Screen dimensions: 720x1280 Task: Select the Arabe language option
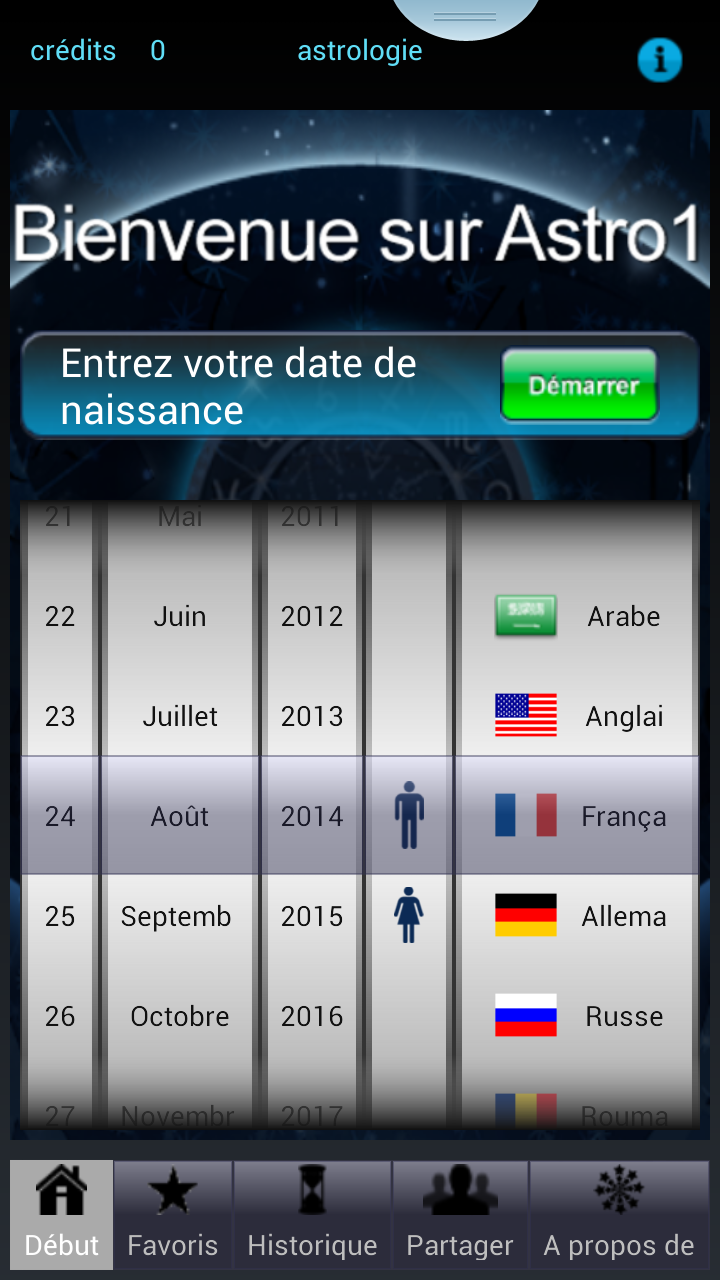point(577,616)
